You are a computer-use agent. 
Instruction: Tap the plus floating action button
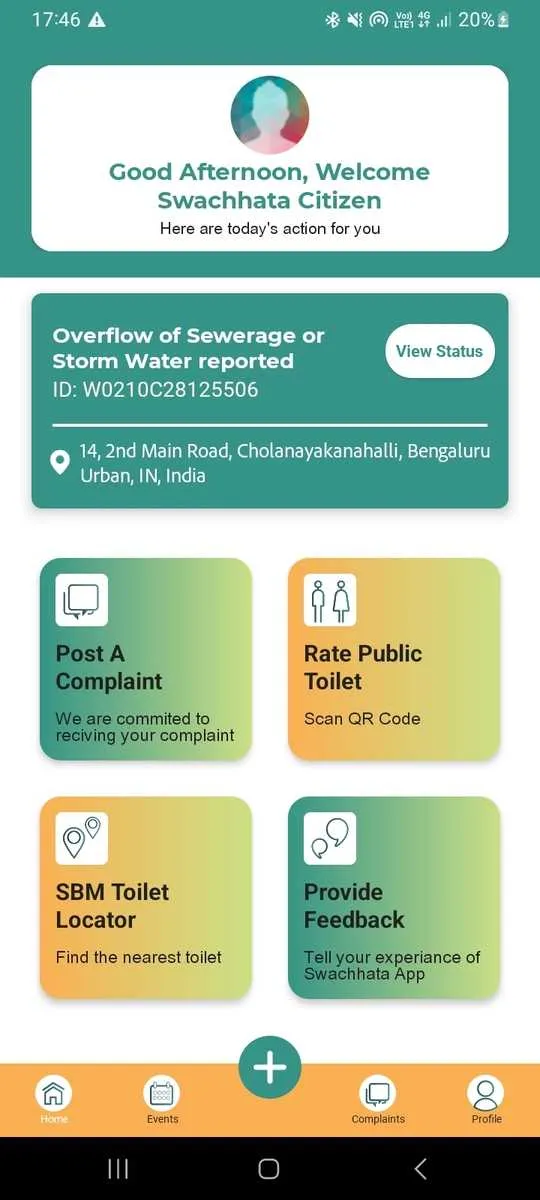pyautogui.click(x=270, y=1068)
